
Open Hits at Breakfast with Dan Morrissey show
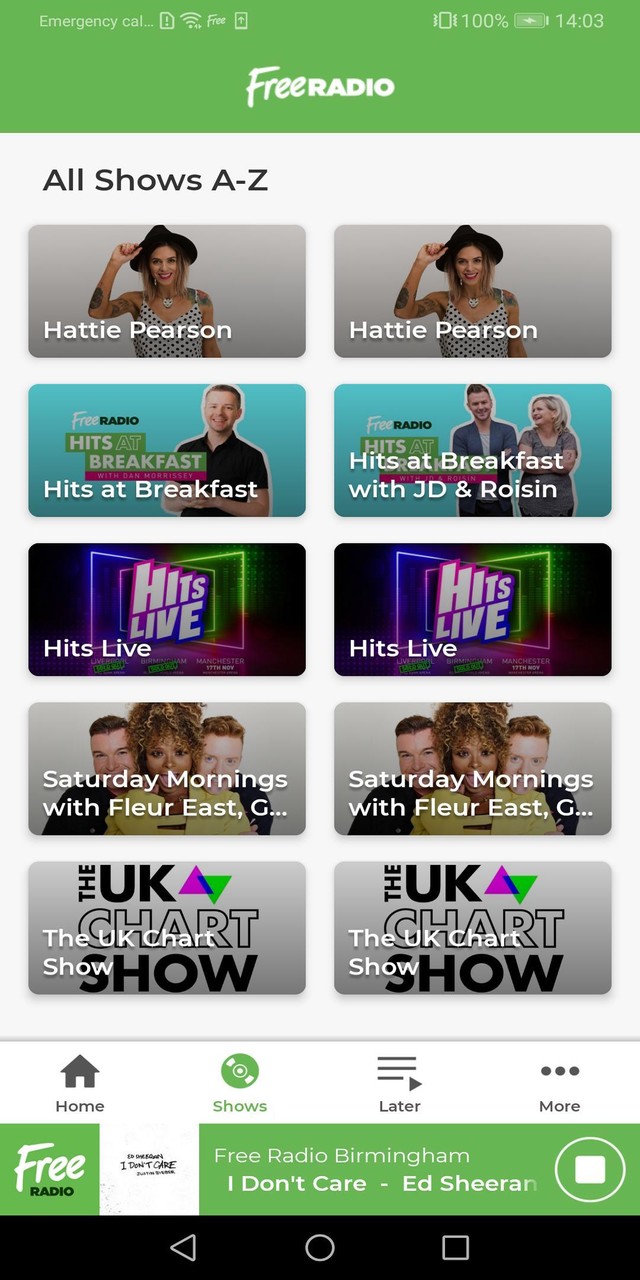tap(167, 450)
